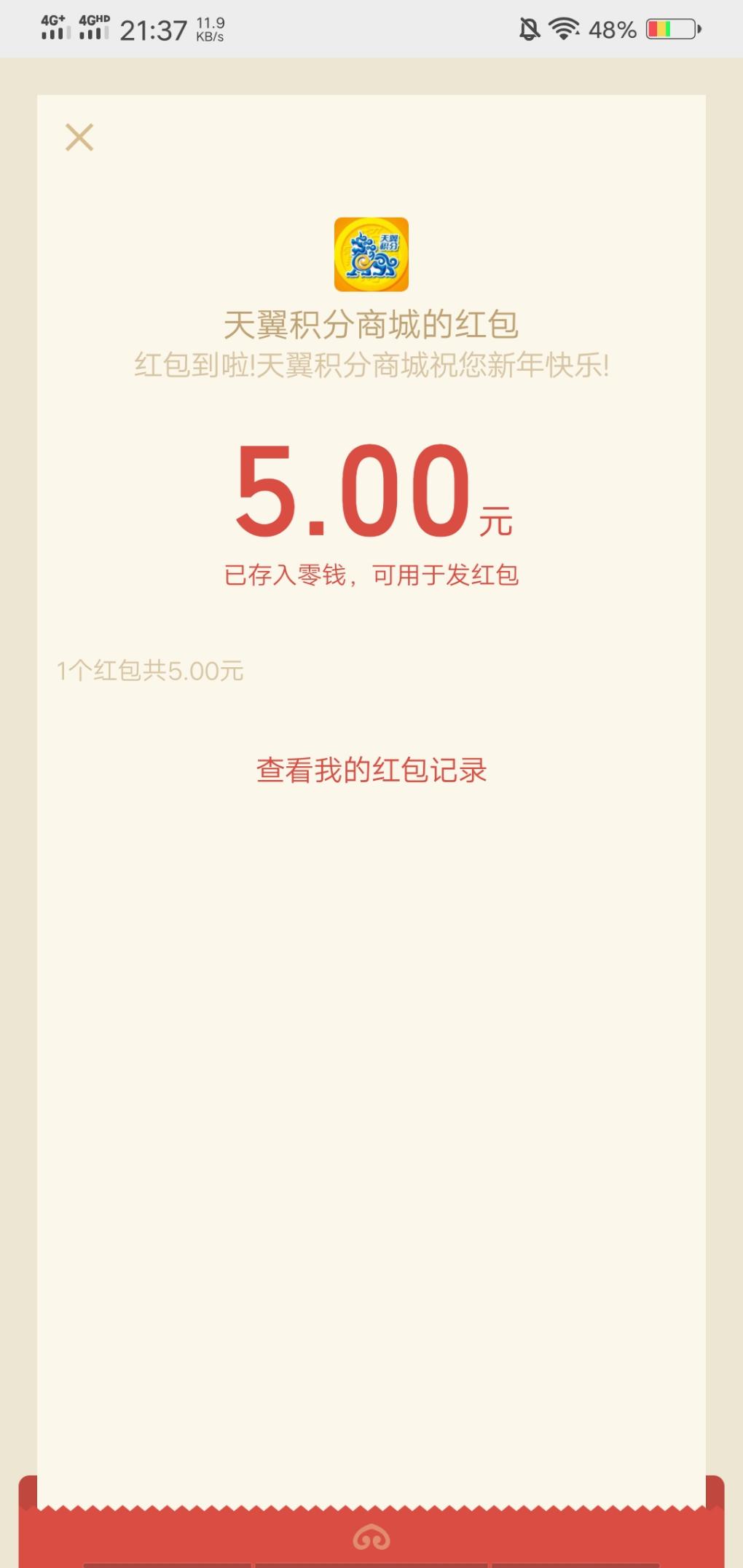The image size is (743, 1568).
Task: Close the red packet details page
Action: (79, 137)
